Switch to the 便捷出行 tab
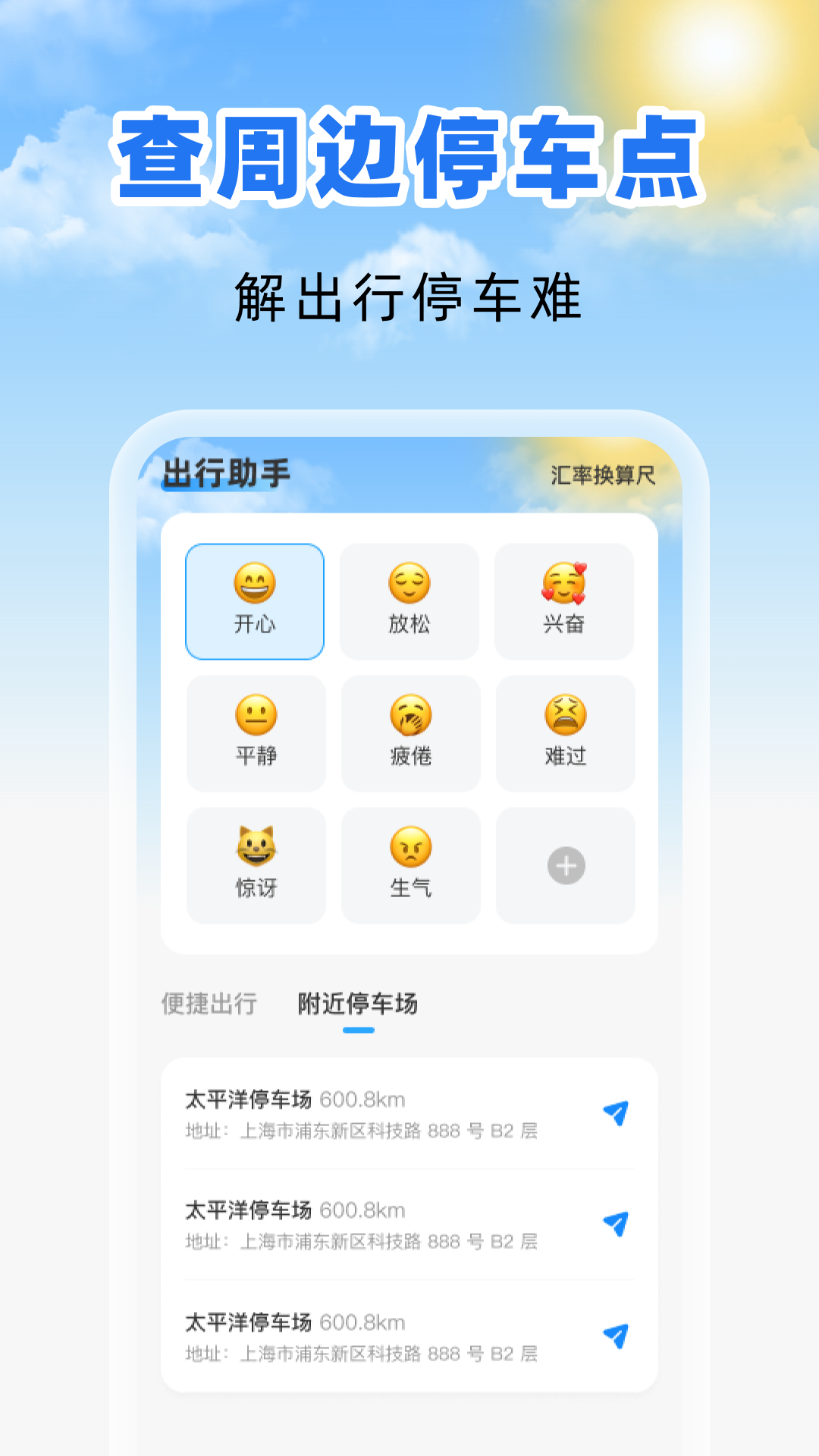 [208, 1003]
